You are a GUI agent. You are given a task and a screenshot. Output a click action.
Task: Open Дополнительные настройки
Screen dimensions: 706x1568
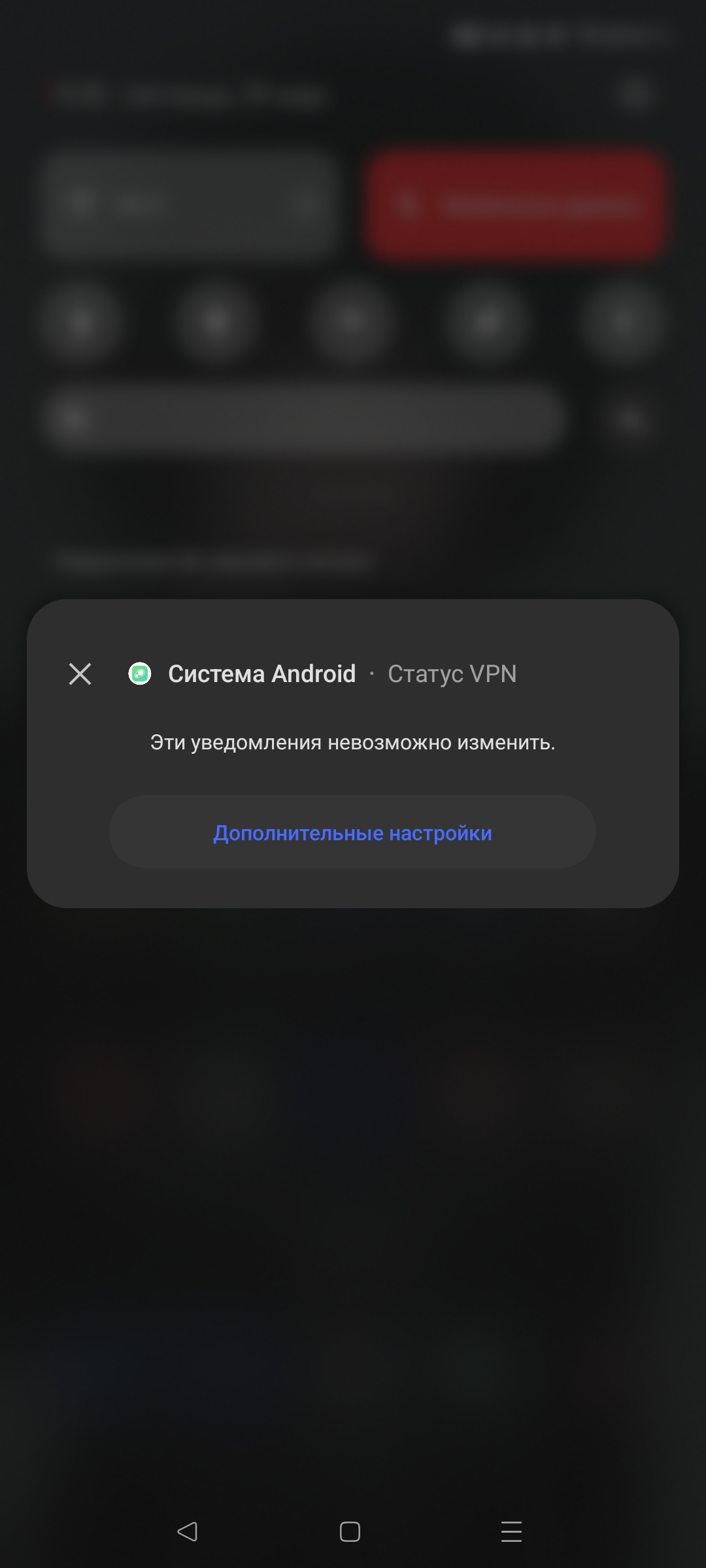point(352,832)
